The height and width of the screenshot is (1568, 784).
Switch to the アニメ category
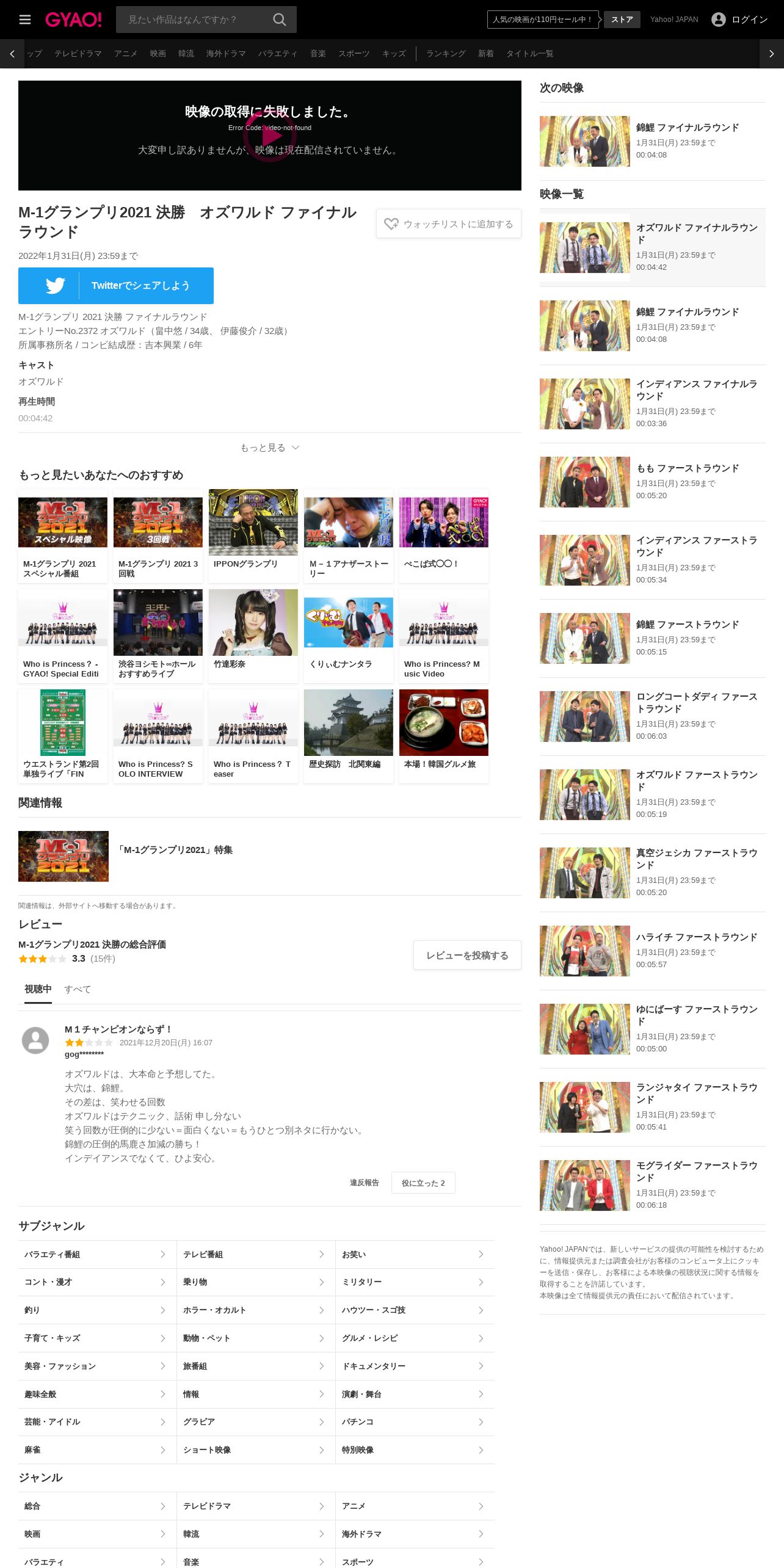[x=126, y=54]
